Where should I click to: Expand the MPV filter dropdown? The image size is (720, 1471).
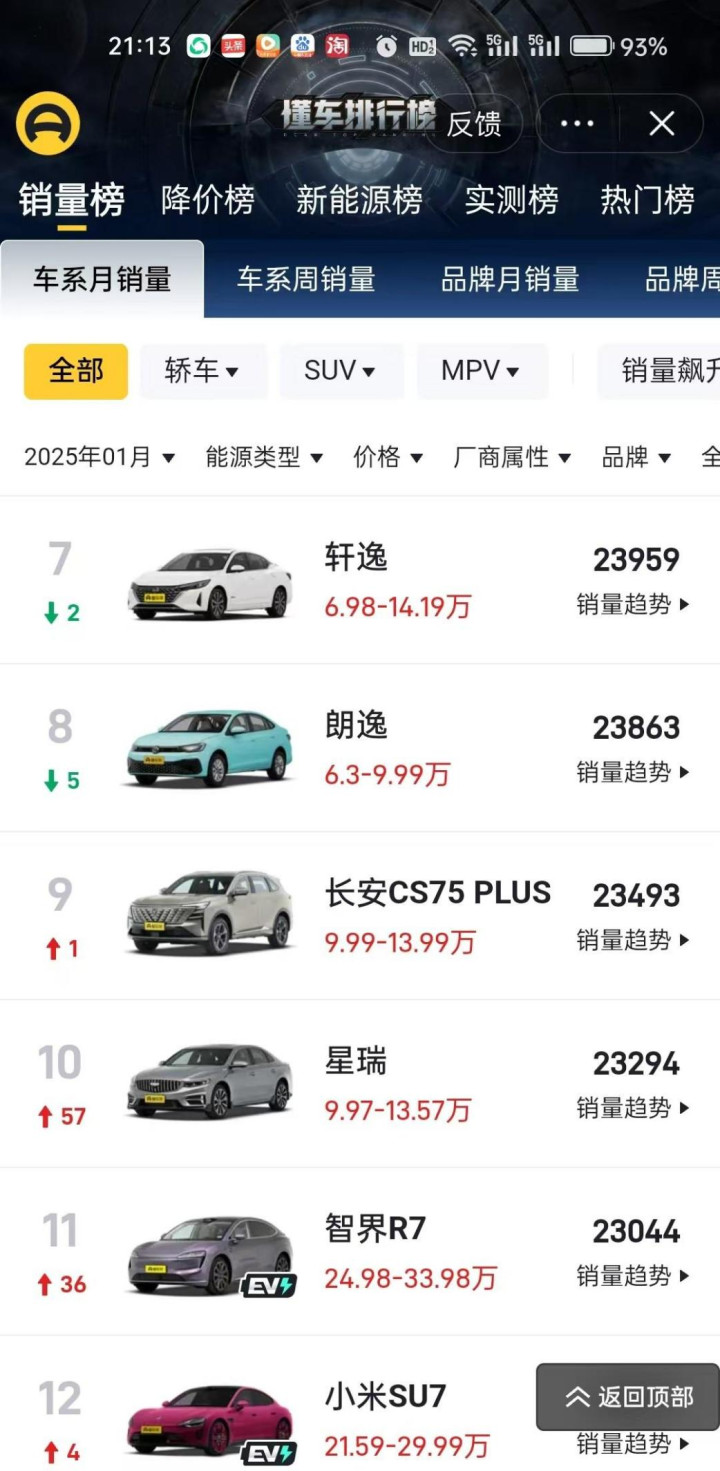click(481, 371)
